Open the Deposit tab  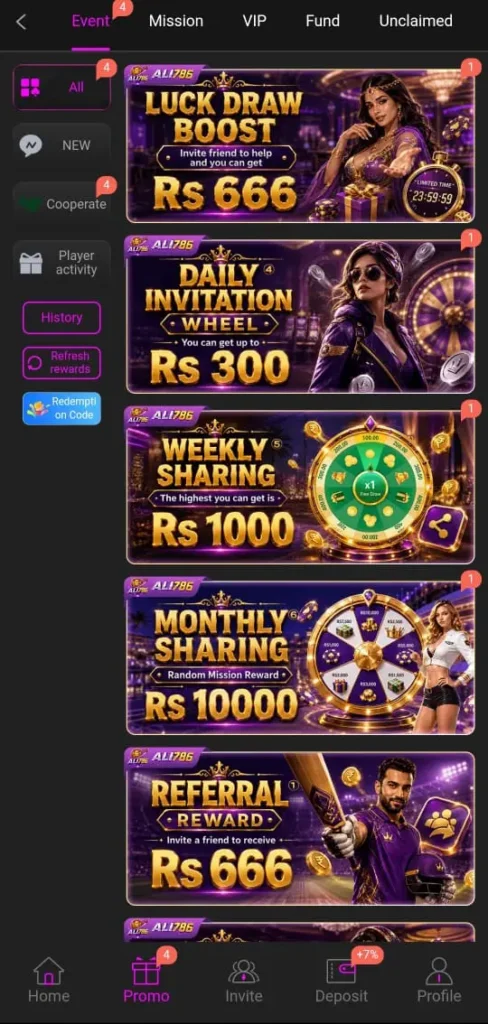coord(341,980)
